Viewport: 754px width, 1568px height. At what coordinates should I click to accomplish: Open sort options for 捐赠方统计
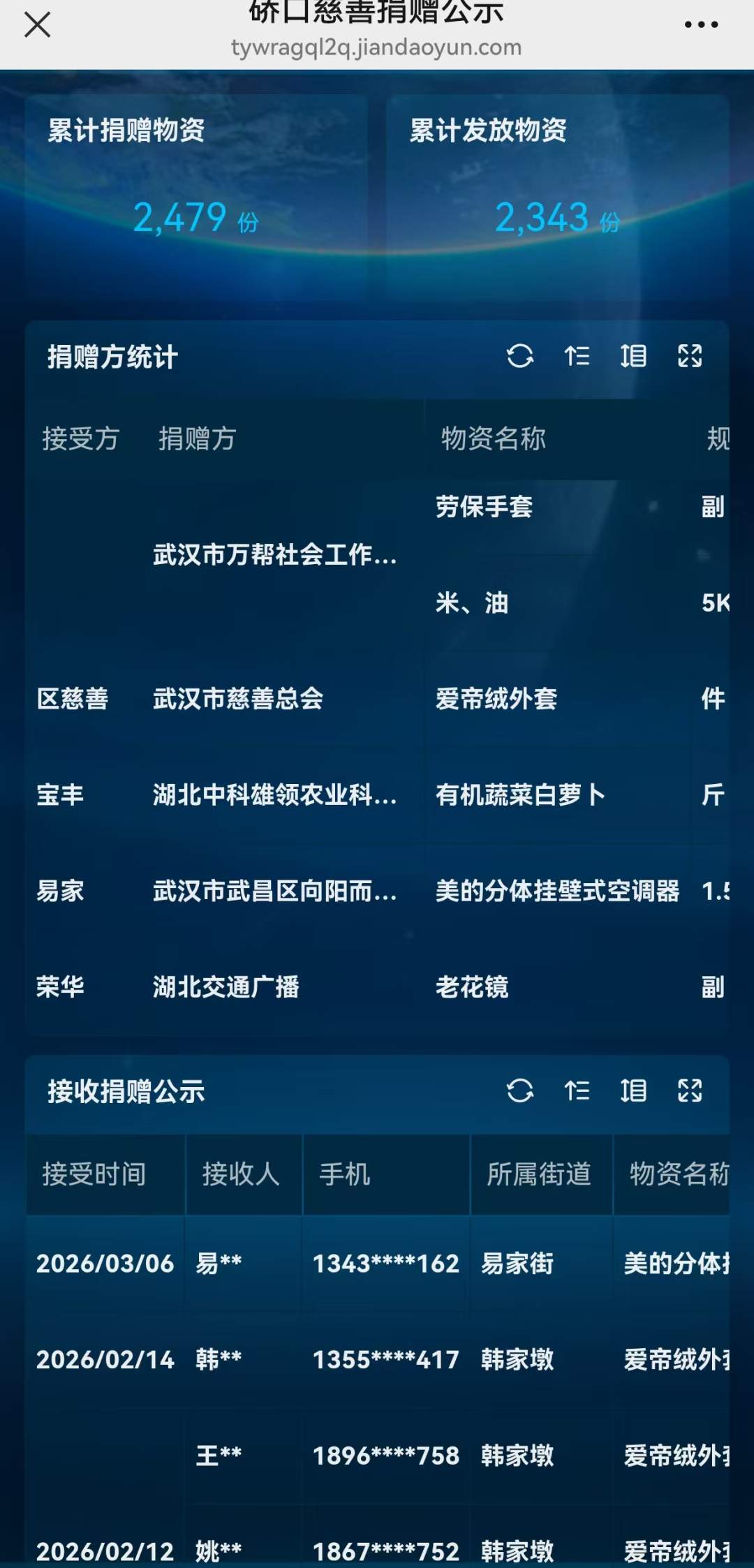(577, 356)
